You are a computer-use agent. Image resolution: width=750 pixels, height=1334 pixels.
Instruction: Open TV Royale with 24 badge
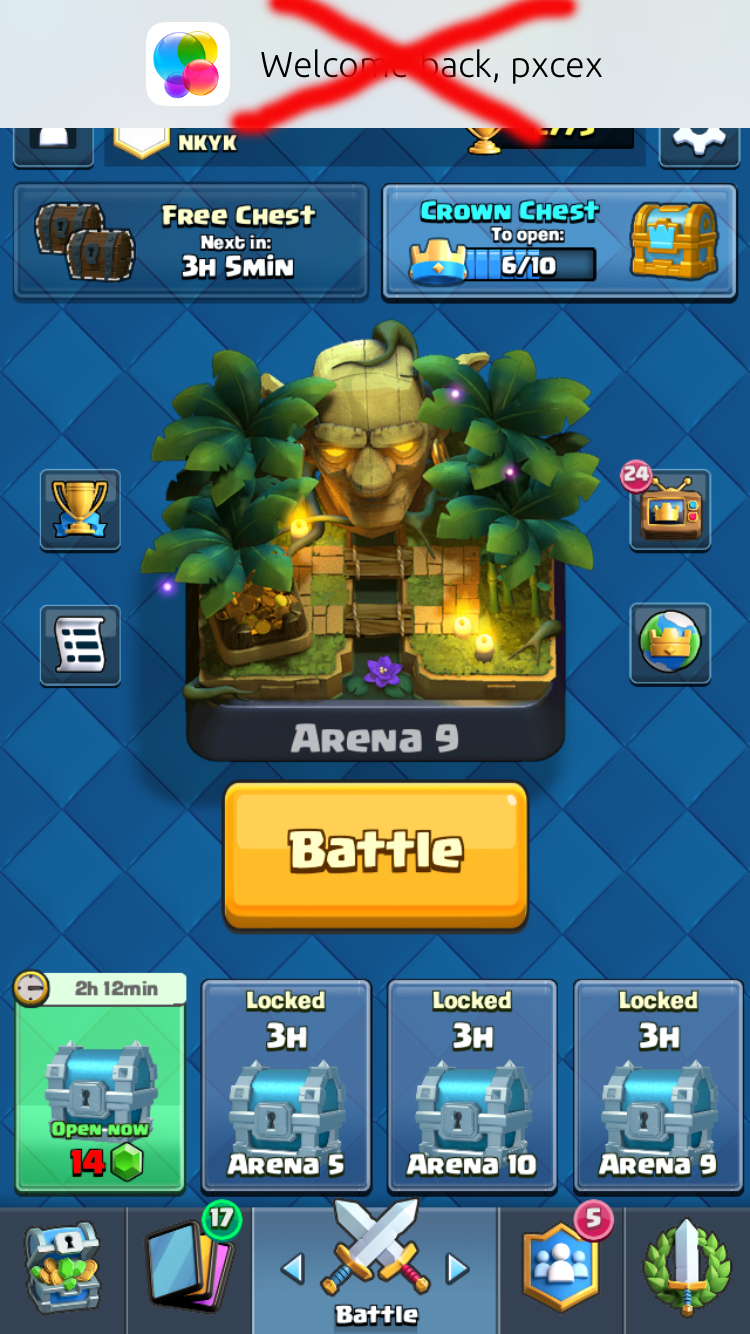tap(669, 509)
